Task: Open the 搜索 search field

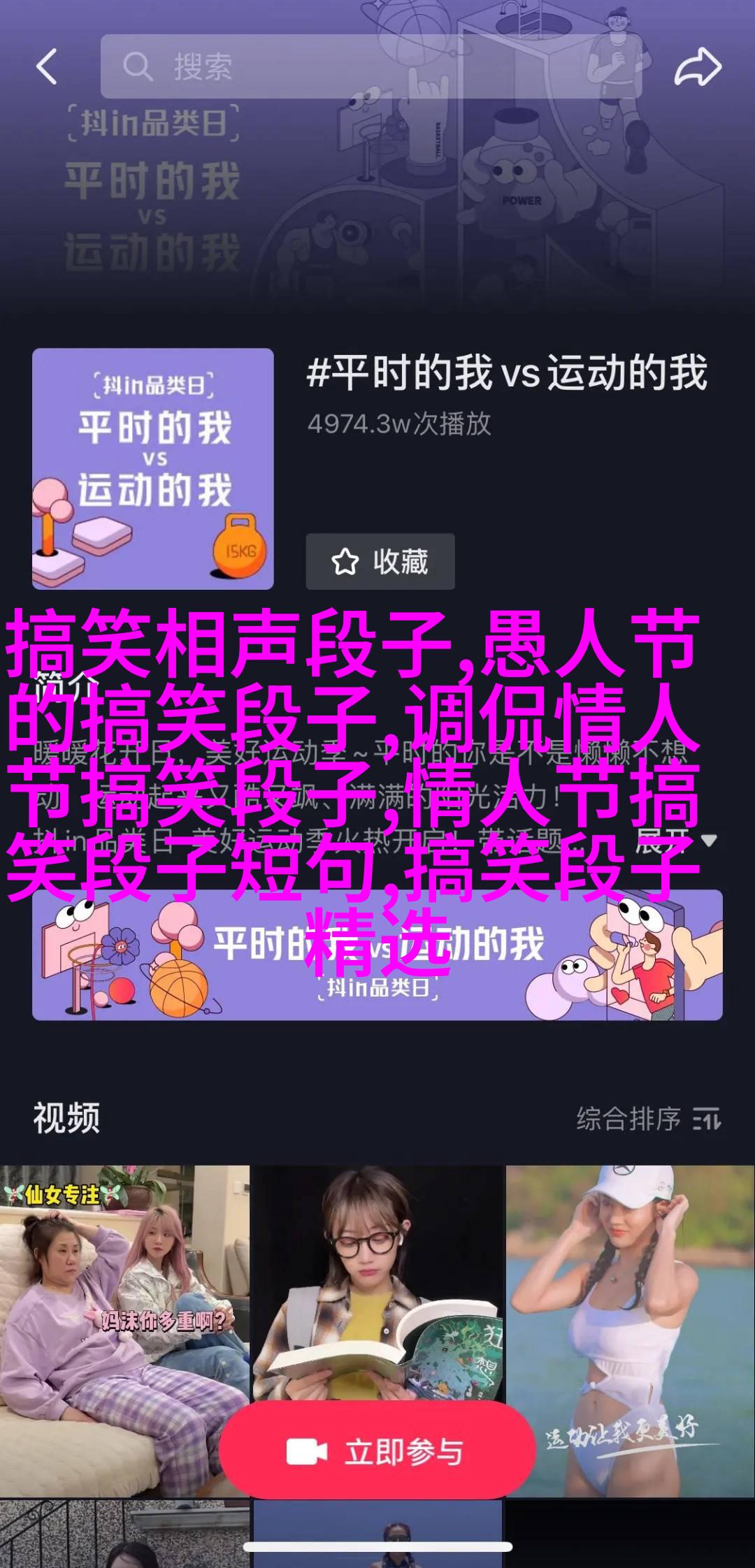Action: pos(371,67)
